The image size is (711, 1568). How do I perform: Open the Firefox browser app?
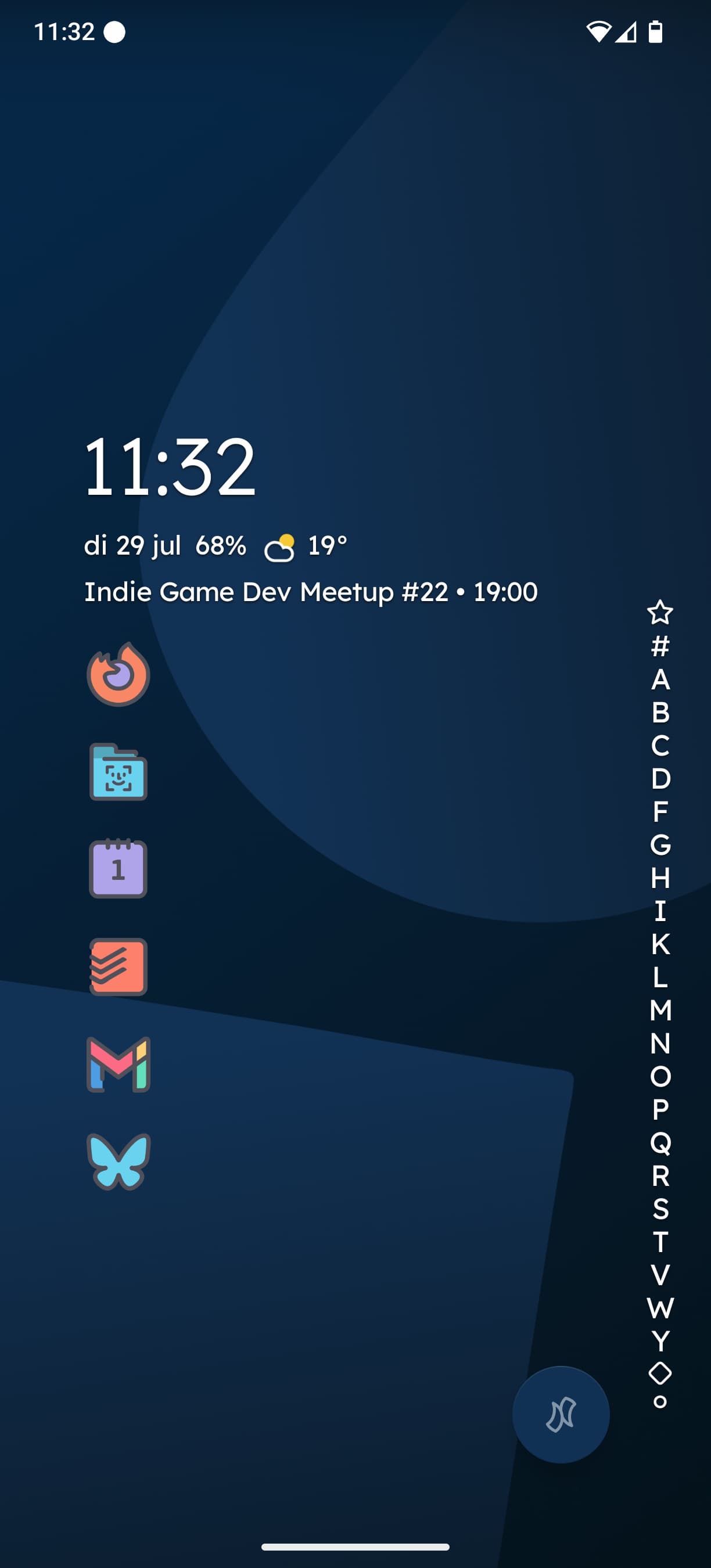(x=118, y=674)
